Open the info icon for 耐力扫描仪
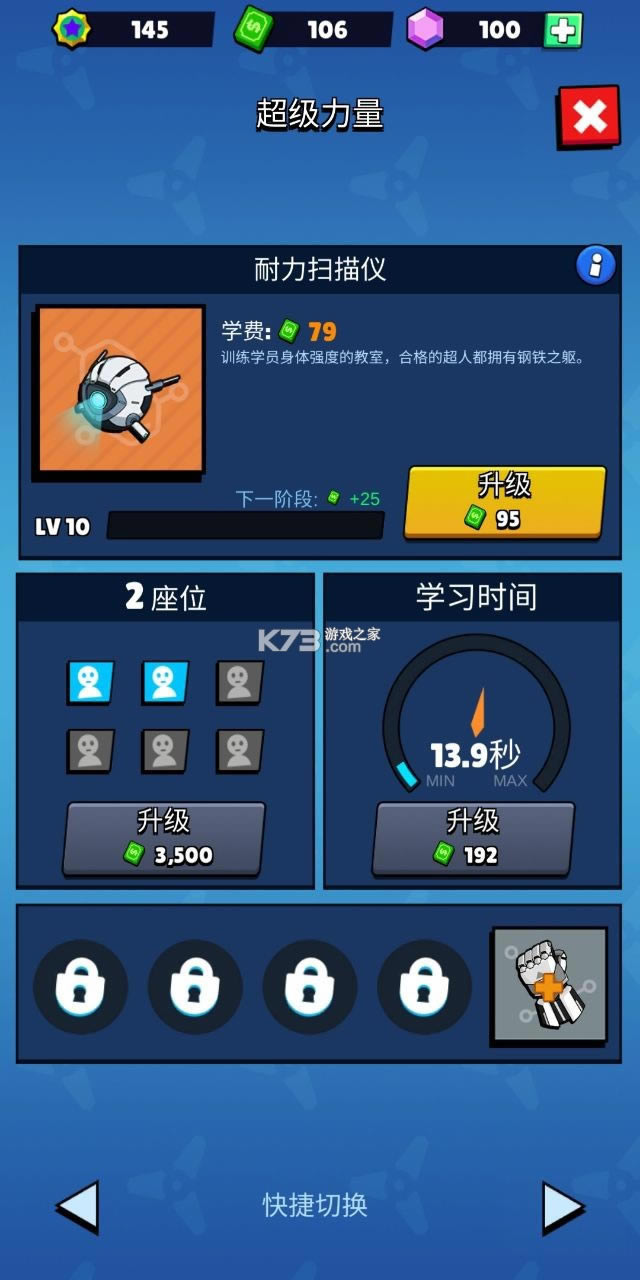The height and width of the screenshot is (1280, 640). point(596,266)
